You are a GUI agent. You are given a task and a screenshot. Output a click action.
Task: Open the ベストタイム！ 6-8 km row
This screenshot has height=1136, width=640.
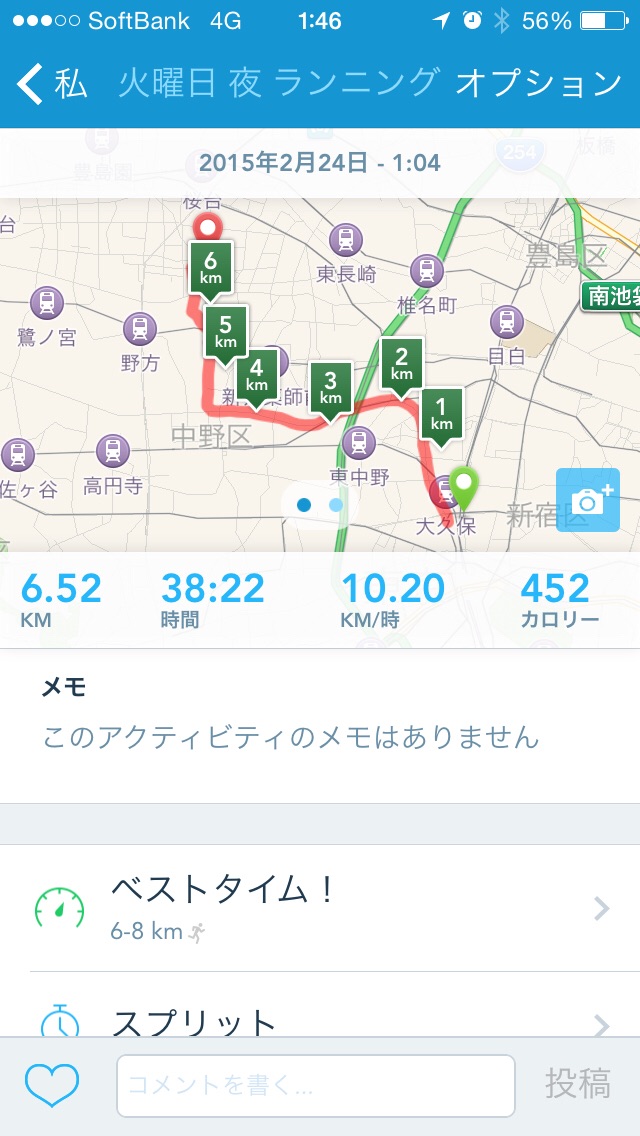pos(320,908)
